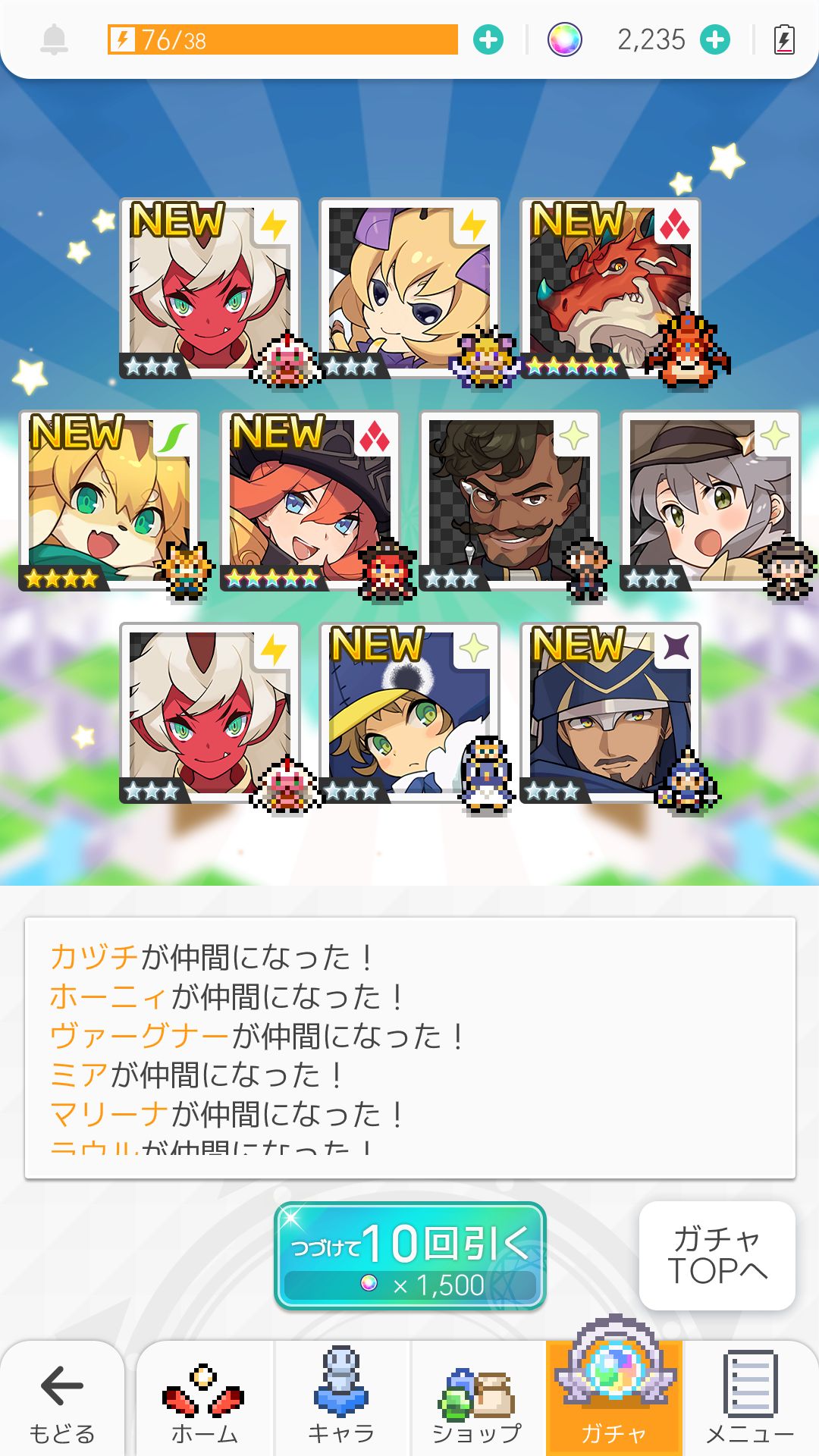Open the new yellow-hat scarecrow boy card
The image size is (819, 1456).
[409, 713]
